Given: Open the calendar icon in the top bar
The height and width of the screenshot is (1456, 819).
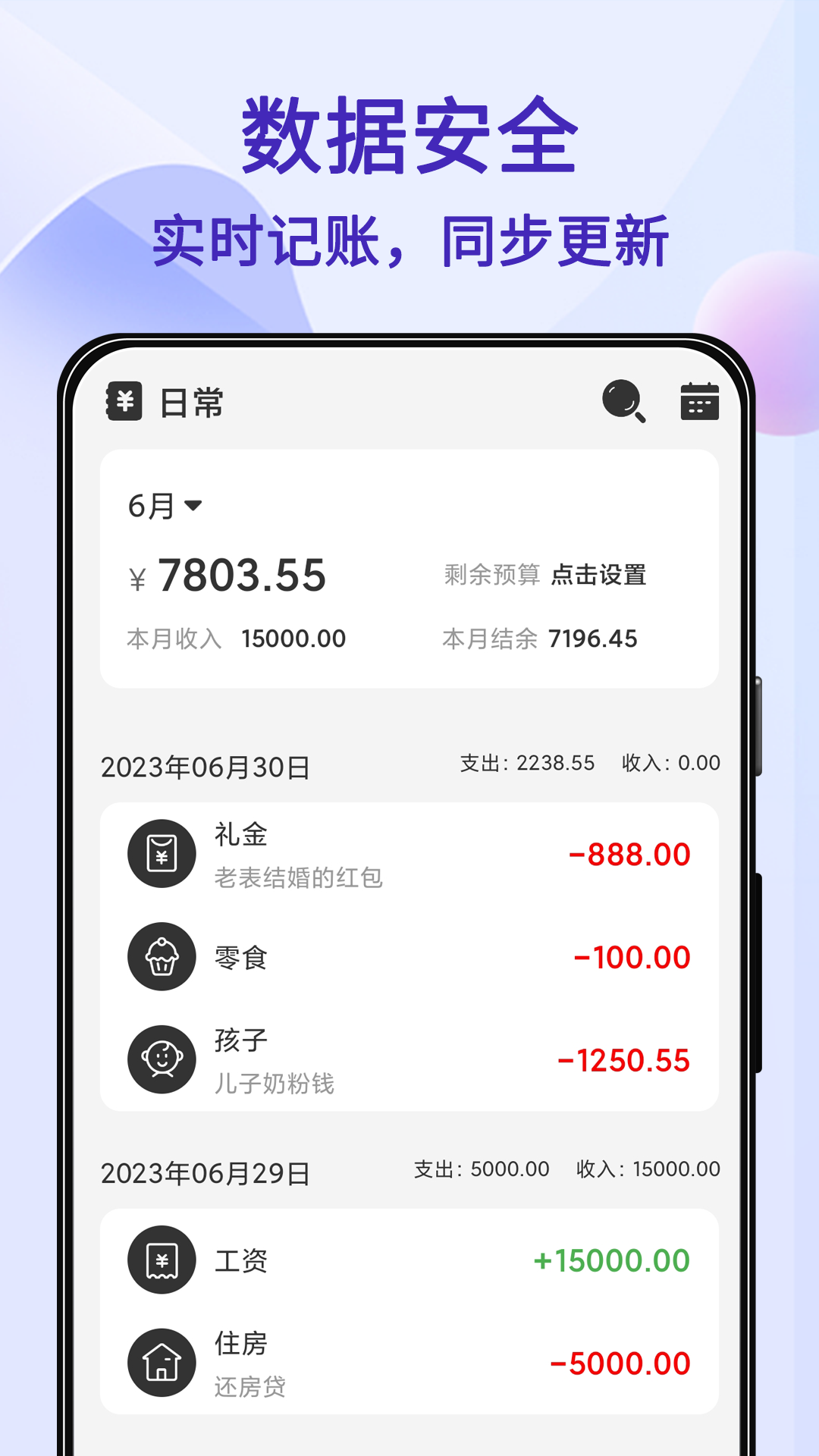Looking at the screenshot, I should pos(698,403).
